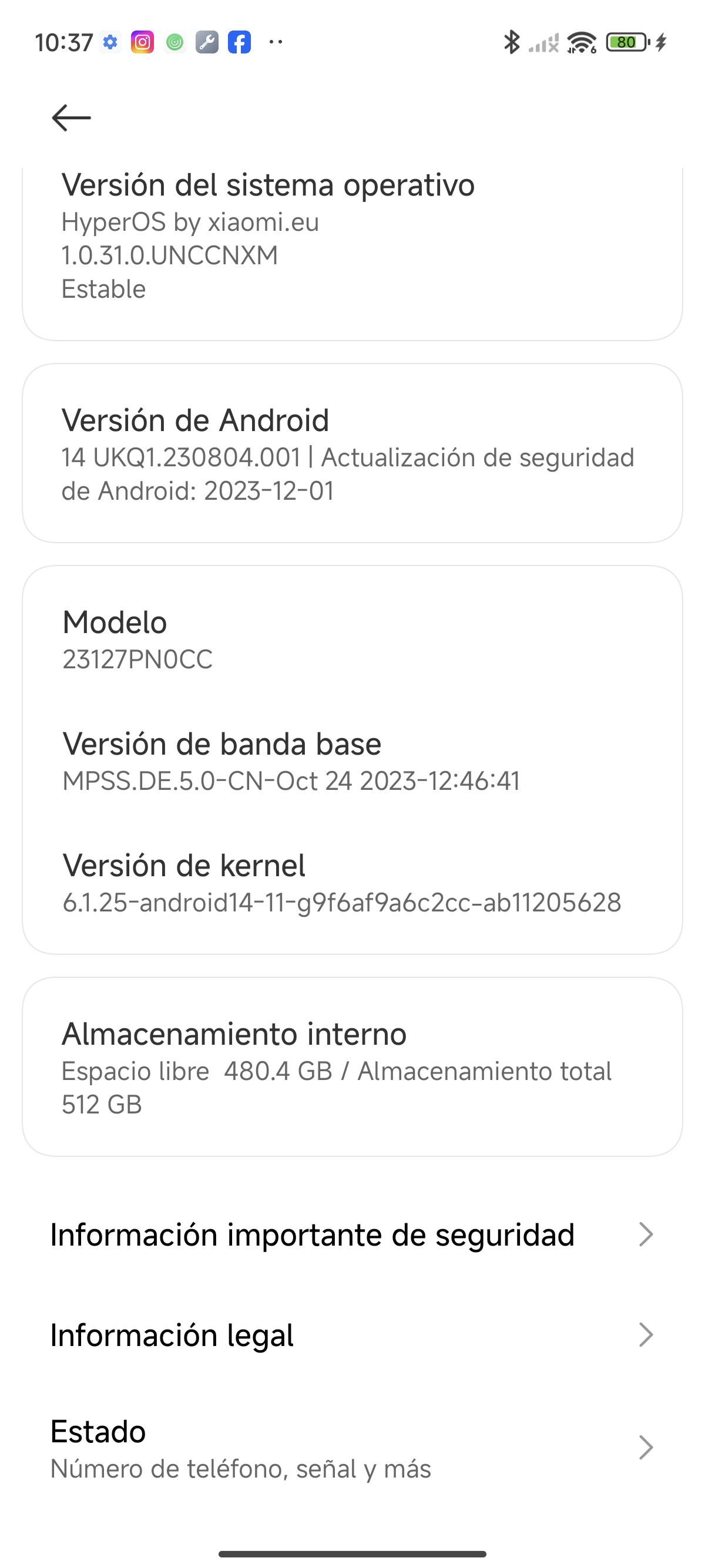Screen dimensions: 705x1568
Task: Open Información importante de seguridad
Action: point(352,1234)
